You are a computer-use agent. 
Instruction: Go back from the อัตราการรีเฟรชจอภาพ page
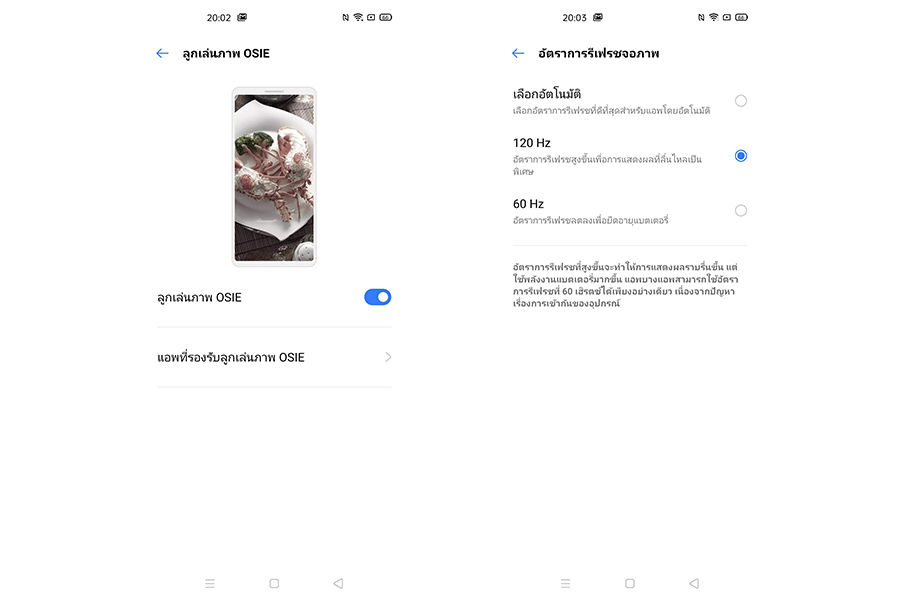[x=518, y=54]
